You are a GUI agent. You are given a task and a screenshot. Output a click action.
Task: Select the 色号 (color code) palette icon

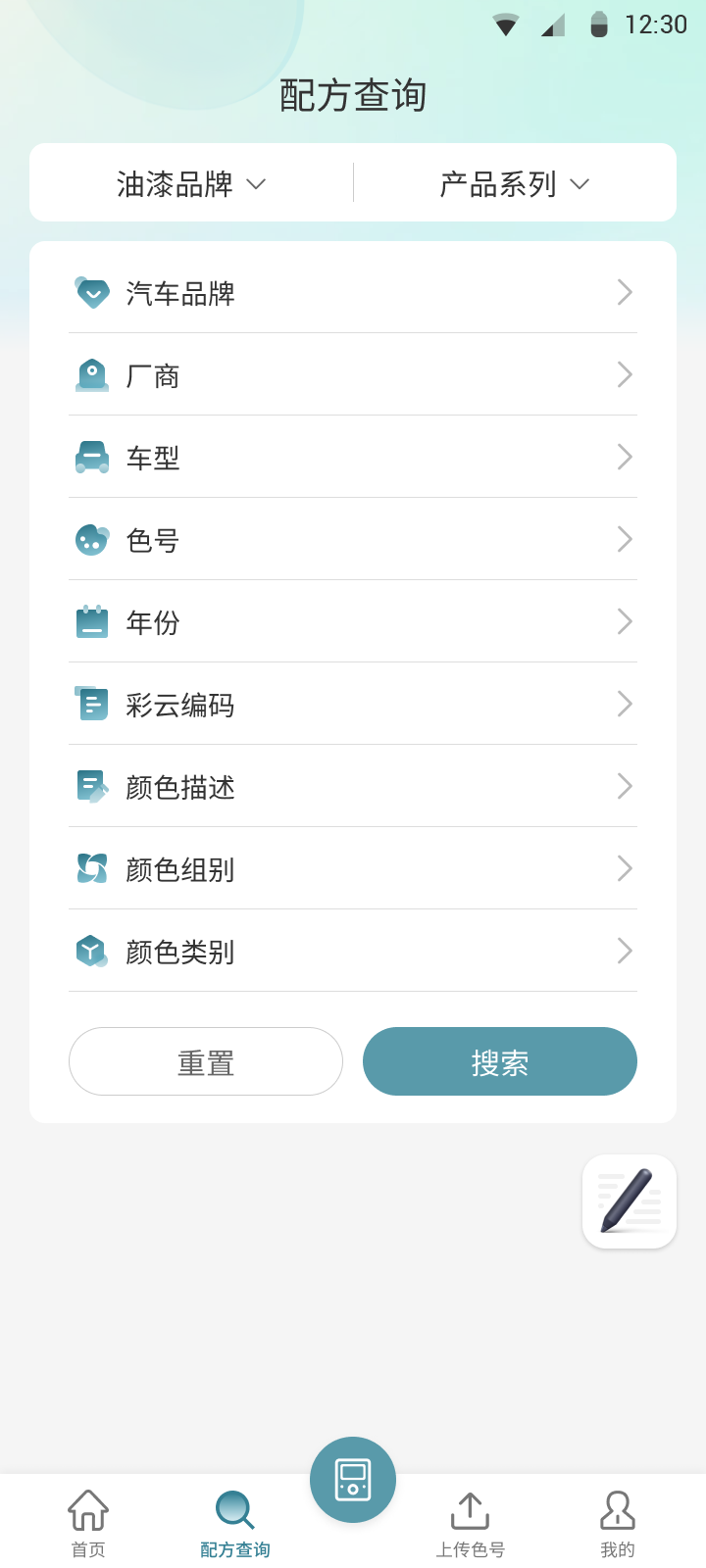click(x=90, y=539)
